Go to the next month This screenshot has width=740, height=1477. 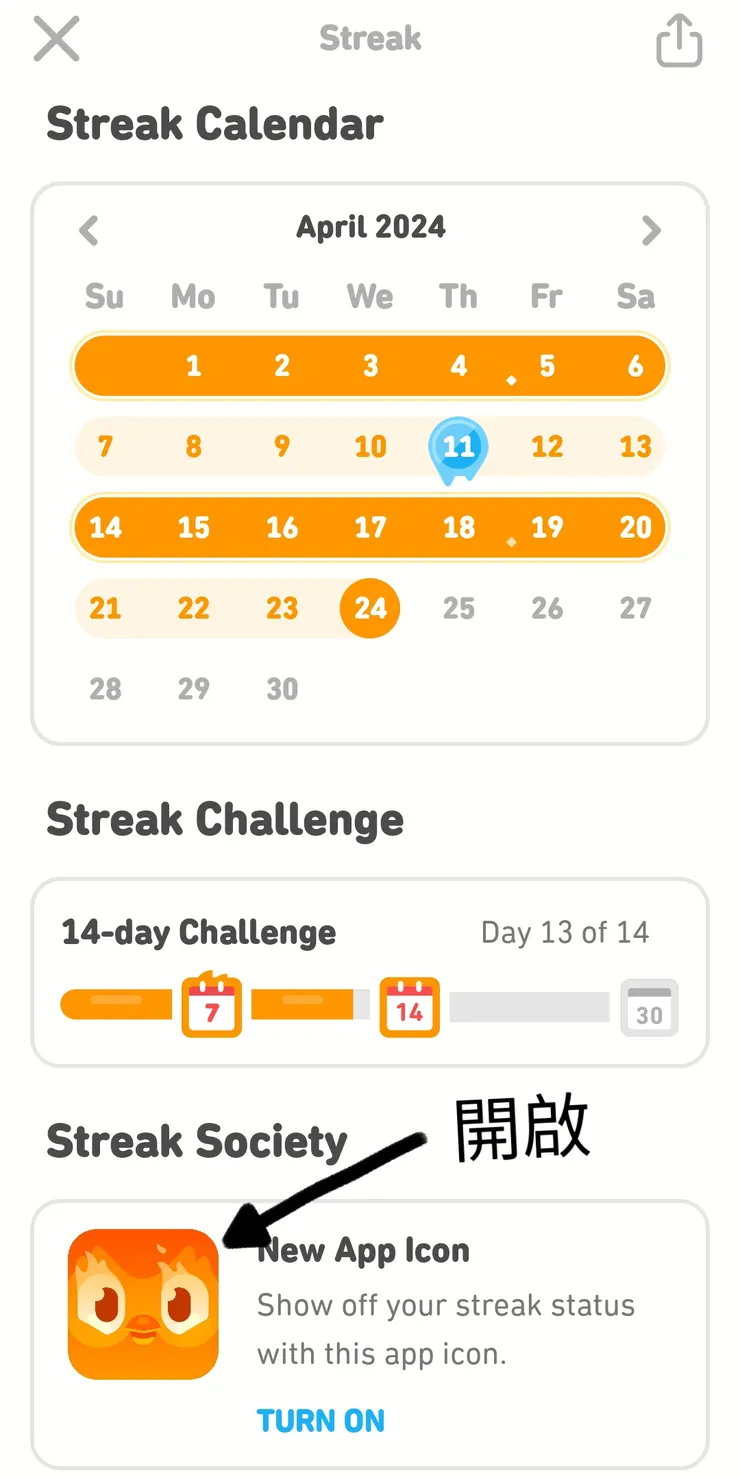pos(651,231)
